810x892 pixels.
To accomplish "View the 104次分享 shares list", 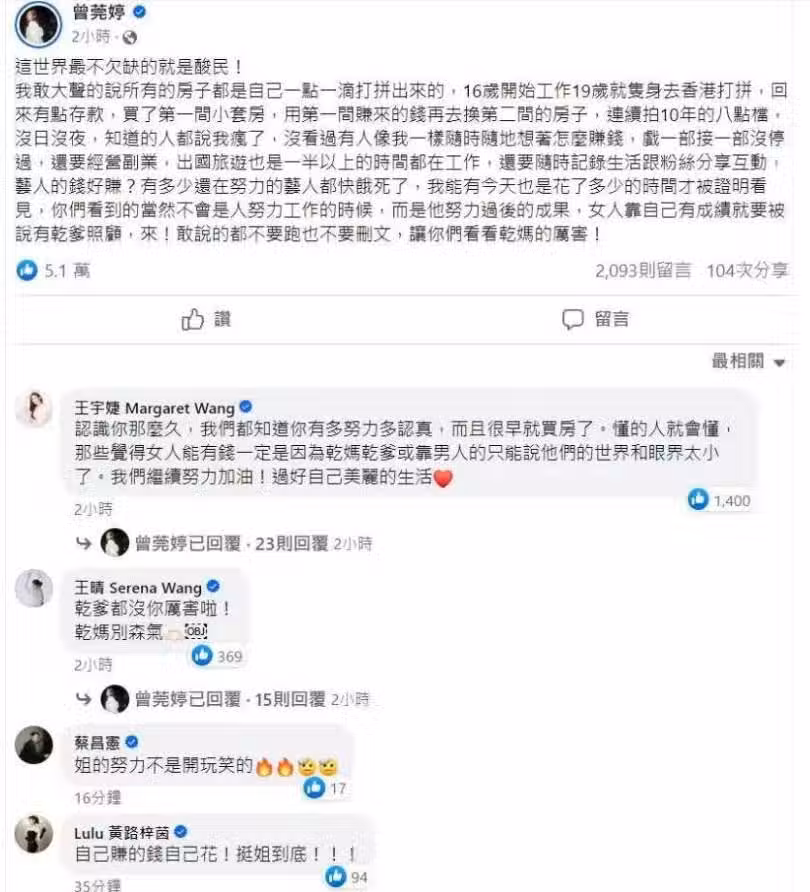I will click(746, 271).
